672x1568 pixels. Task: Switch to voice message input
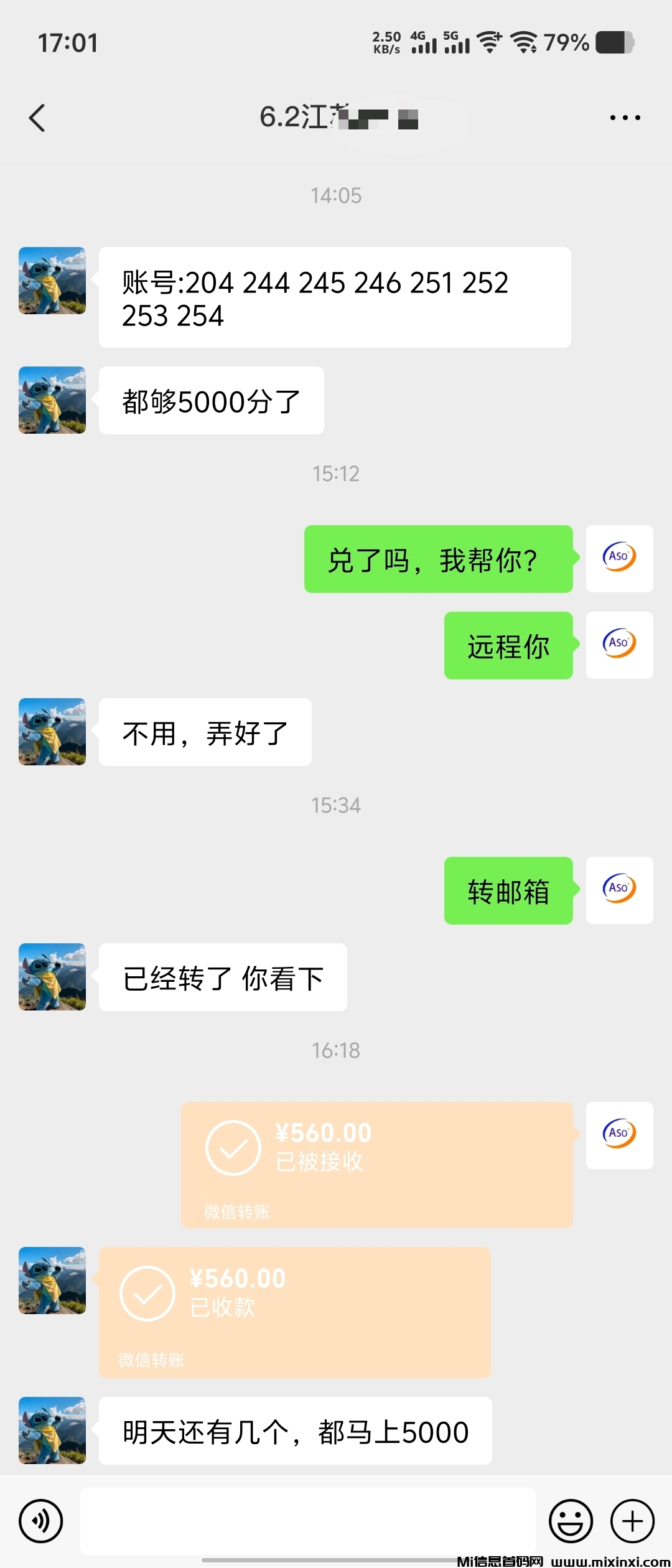coord(41,1521)
